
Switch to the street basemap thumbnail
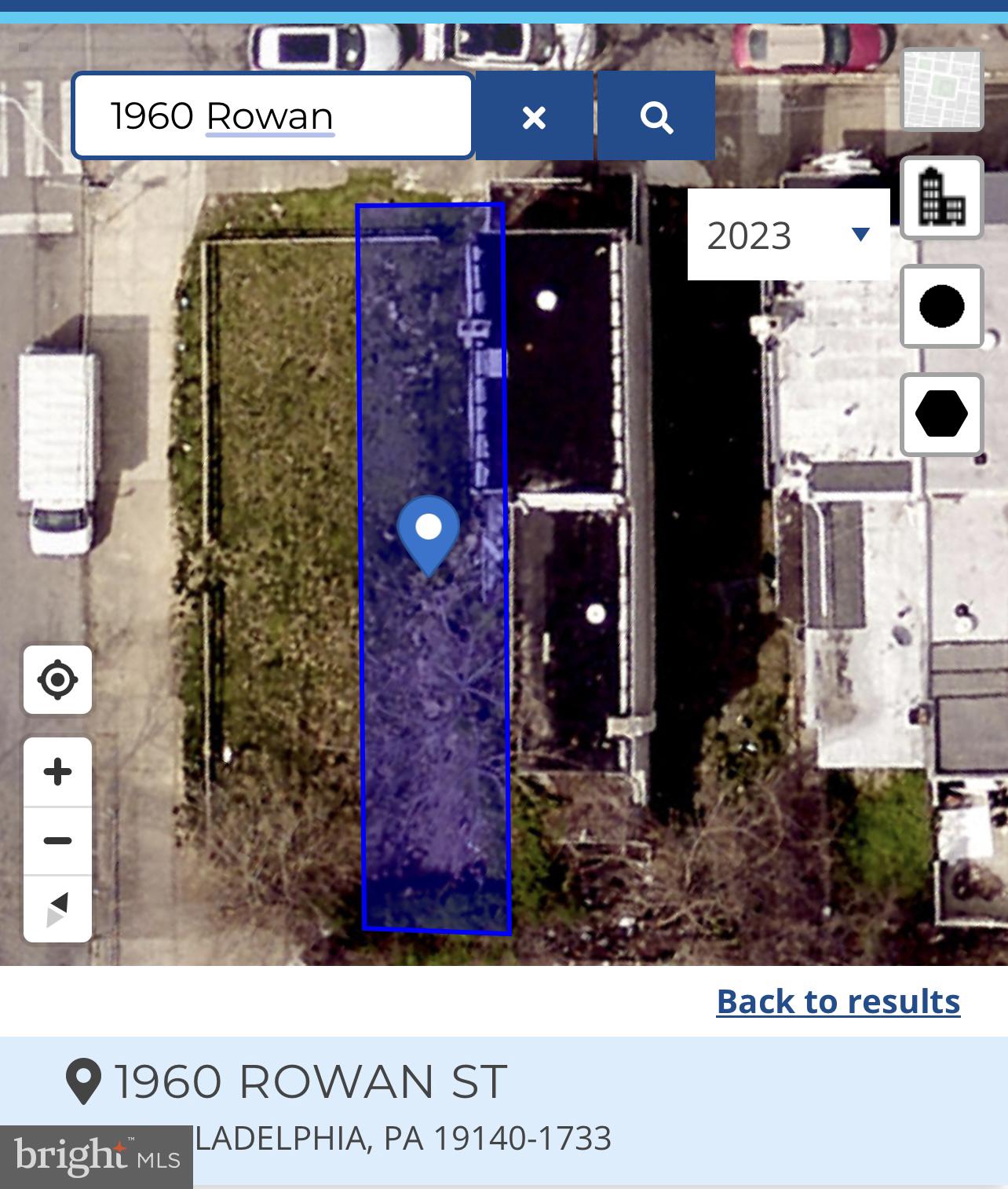click(x=941, y=90)
